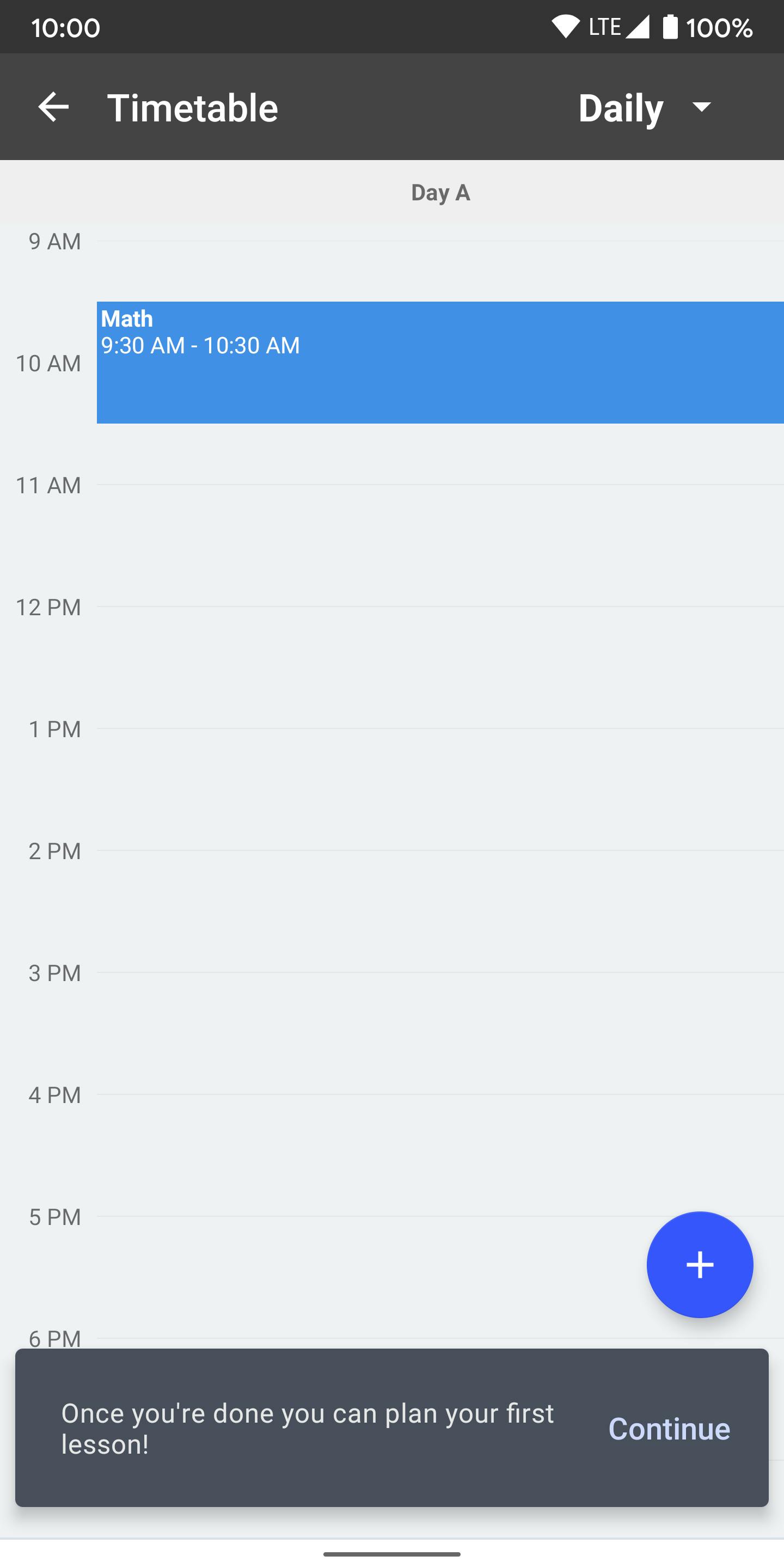Screen dimensions: 784x1568
Task: Open the Math class block
Action: click(x=439, y=362)
